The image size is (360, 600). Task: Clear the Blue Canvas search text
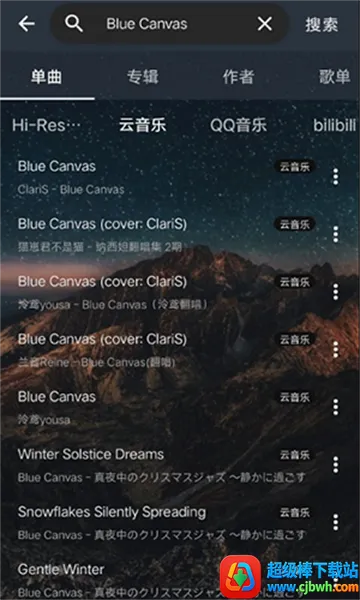point(265,24)
